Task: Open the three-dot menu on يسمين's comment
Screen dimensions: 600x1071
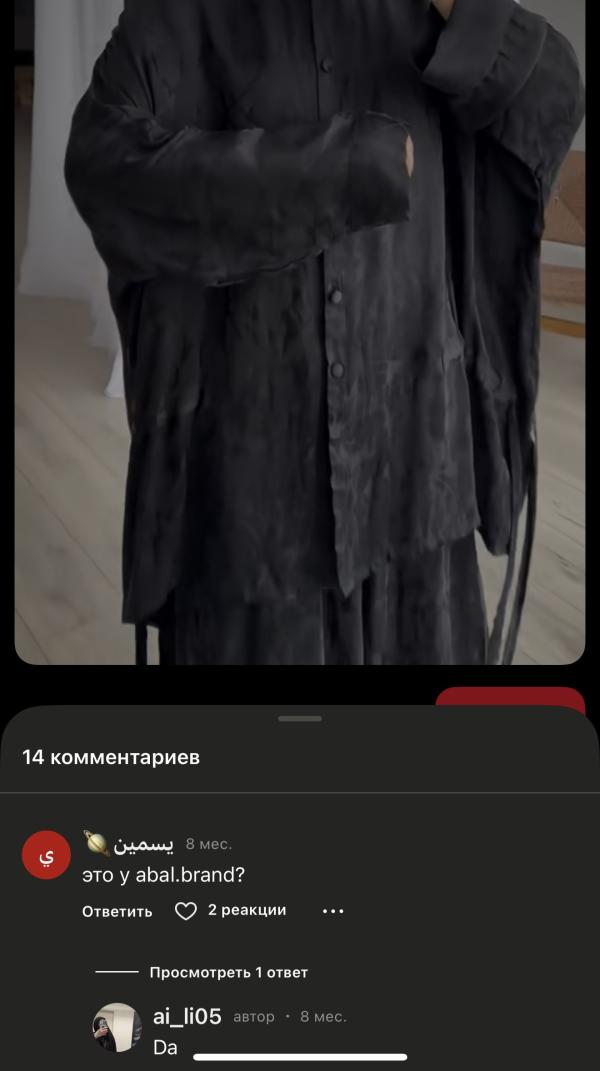Action: click(333, 911)
